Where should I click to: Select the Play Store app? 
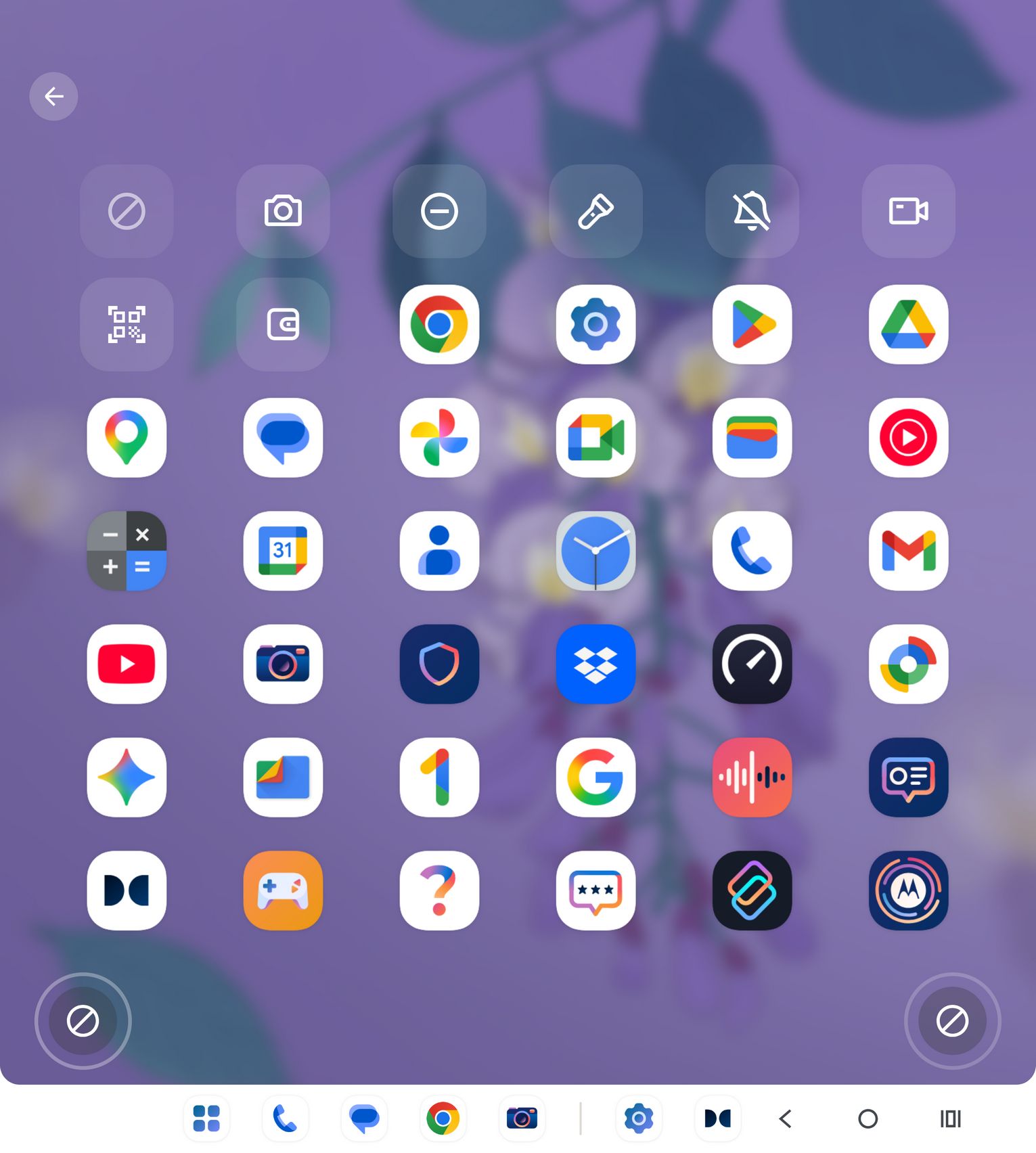(x=752, y=324)
